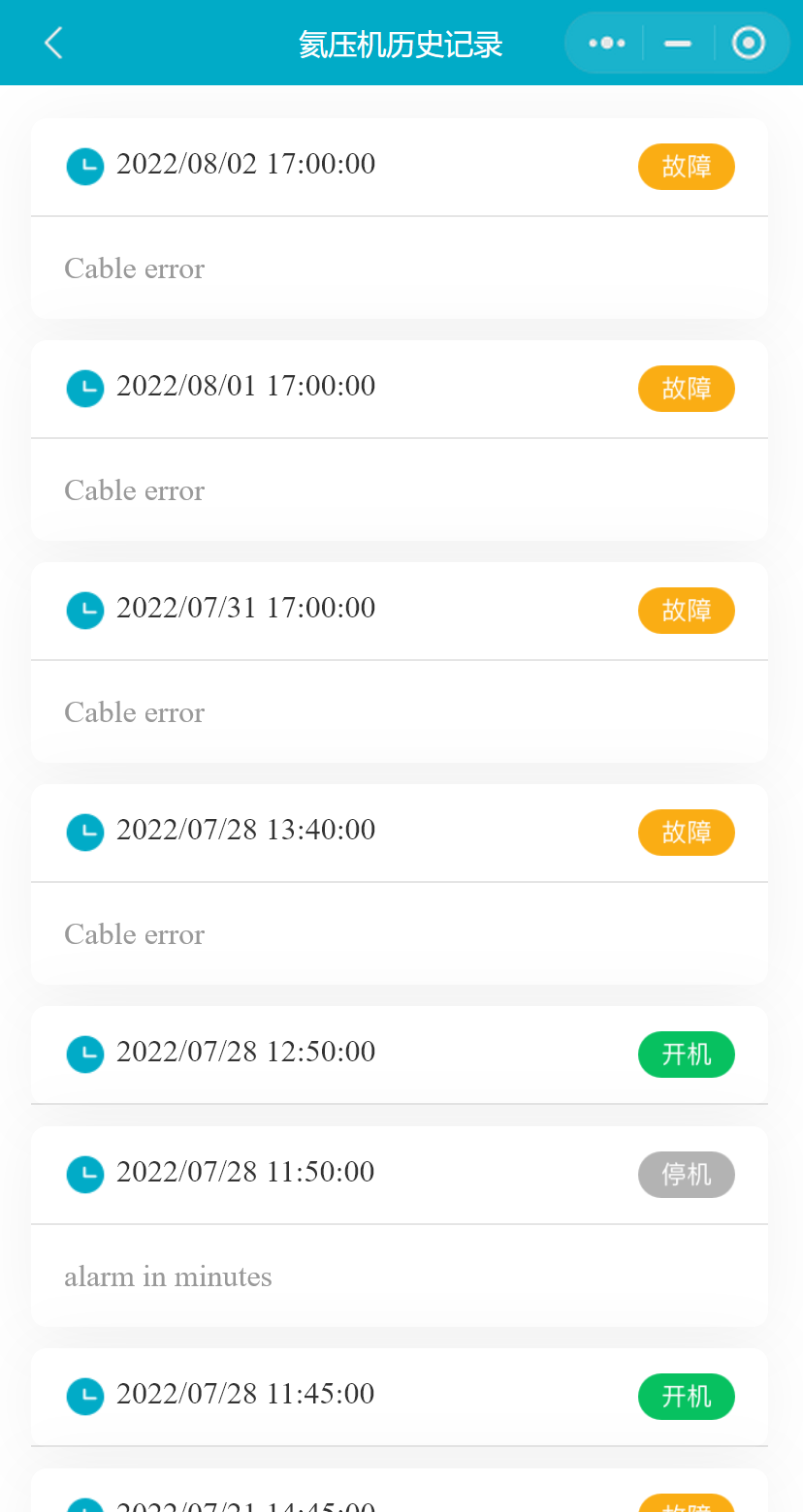Go back from the compressor history page

53,43
